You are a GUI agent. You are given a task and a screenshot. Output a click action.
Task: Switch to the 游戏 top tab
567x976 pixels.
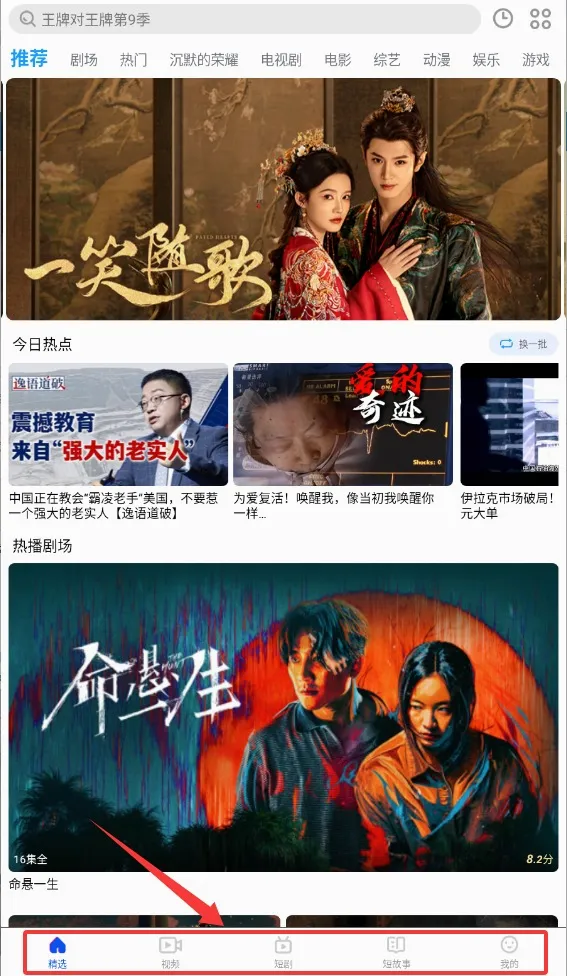tap(536, 60)
